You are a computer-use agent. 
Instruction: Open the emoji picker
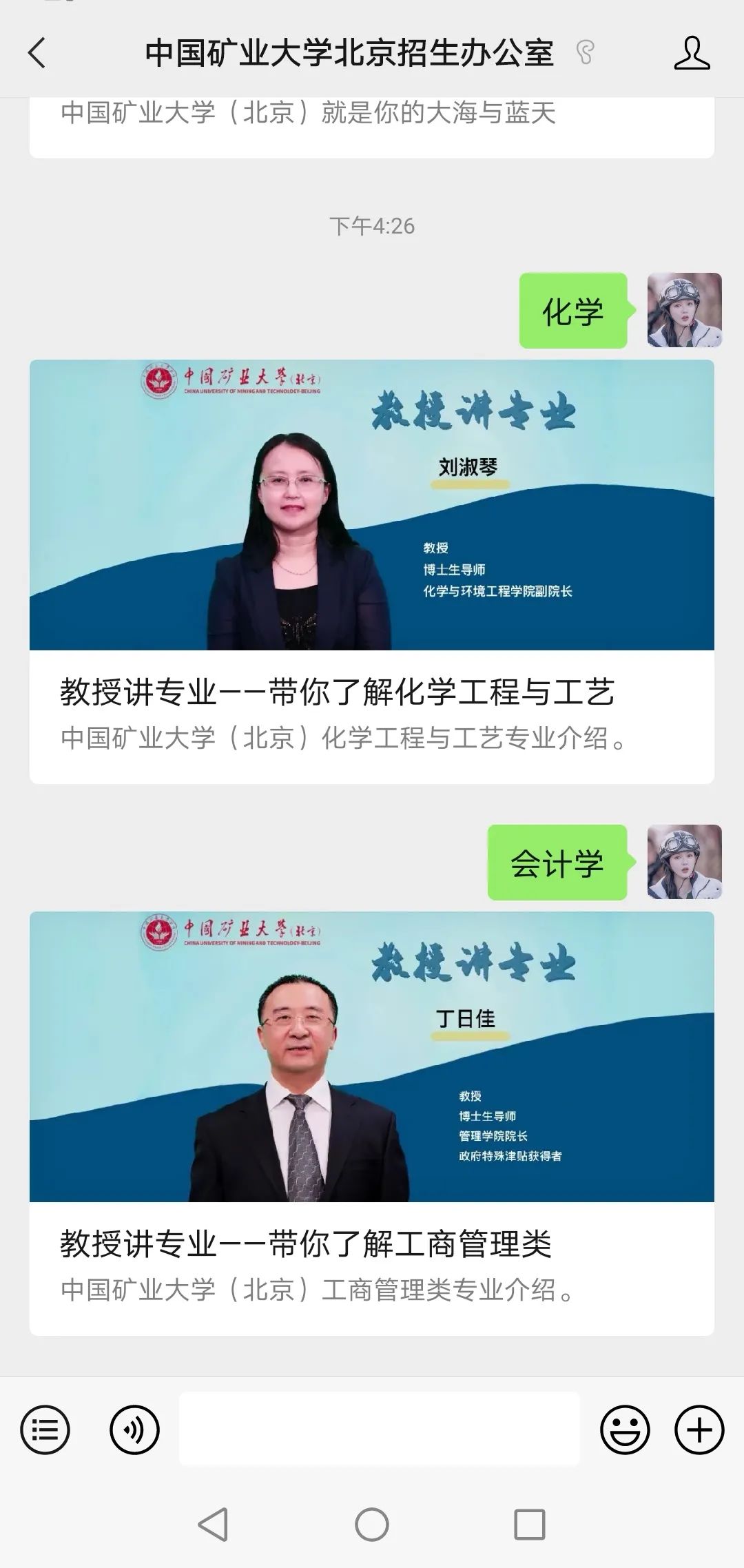click(625, 1431)
